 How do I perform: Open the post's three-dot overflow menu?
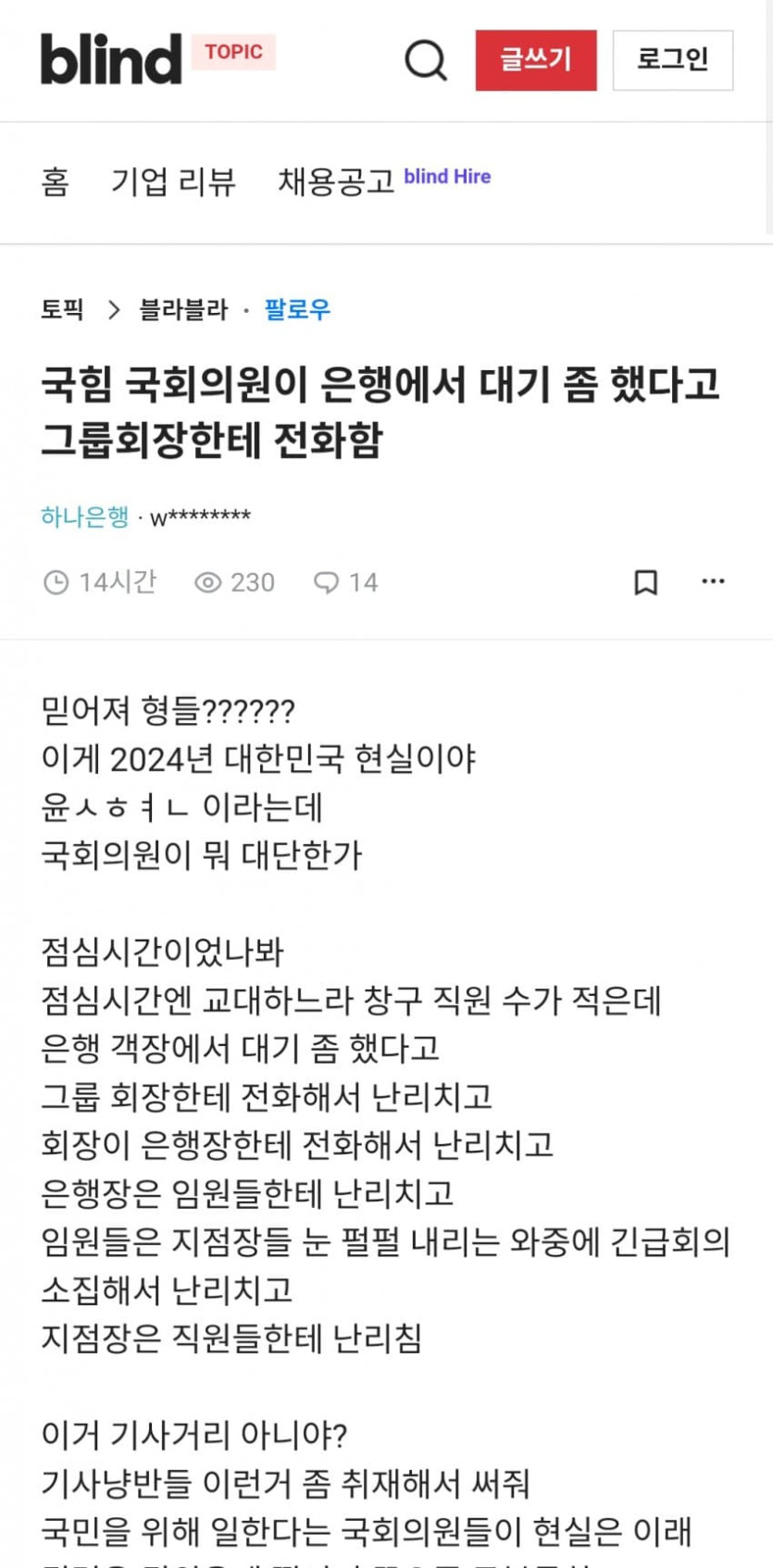tap(713, 581)
